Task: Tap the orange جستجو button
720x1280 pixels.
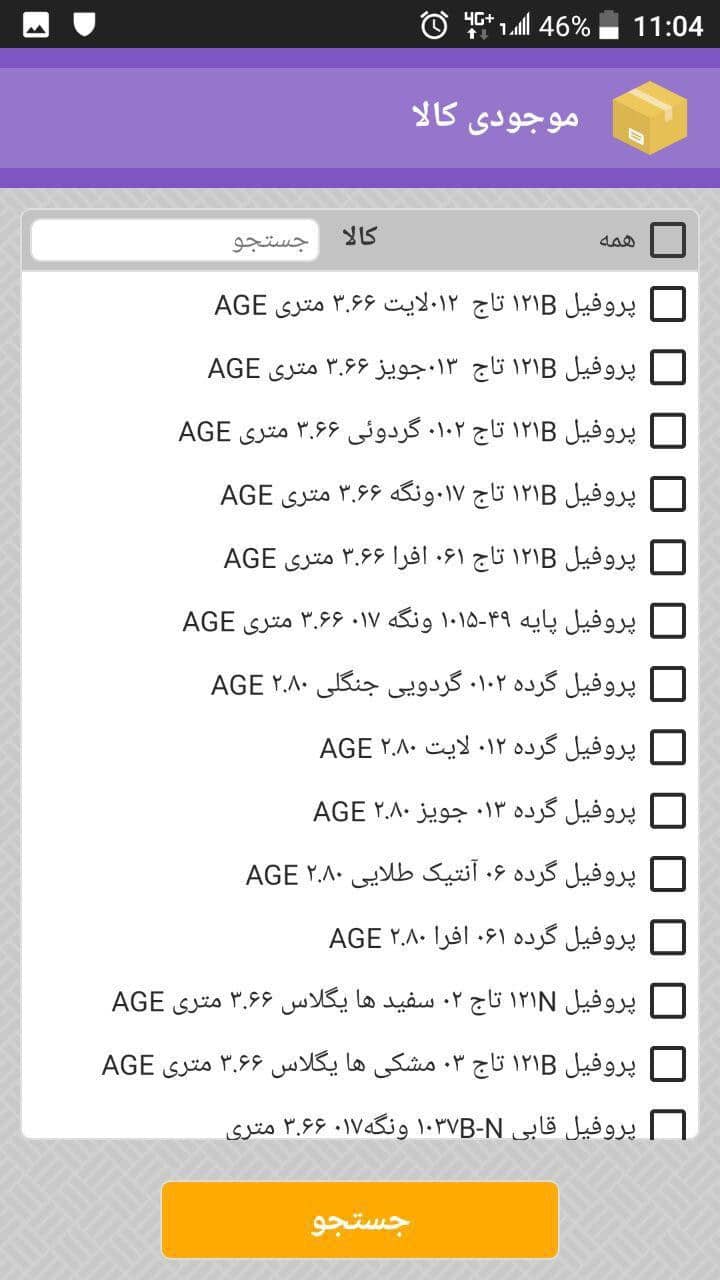Action: click(360, 1220)
